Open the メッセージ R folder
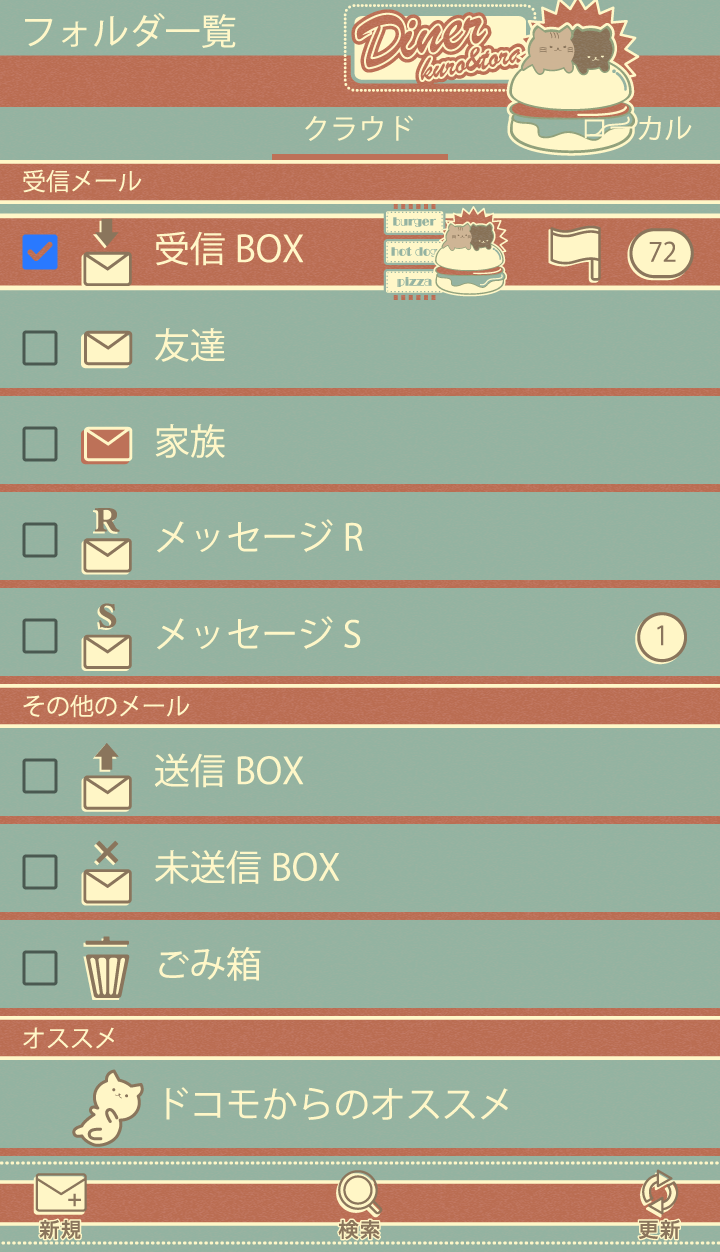The image size is (720, 1252). pos(258,539)
